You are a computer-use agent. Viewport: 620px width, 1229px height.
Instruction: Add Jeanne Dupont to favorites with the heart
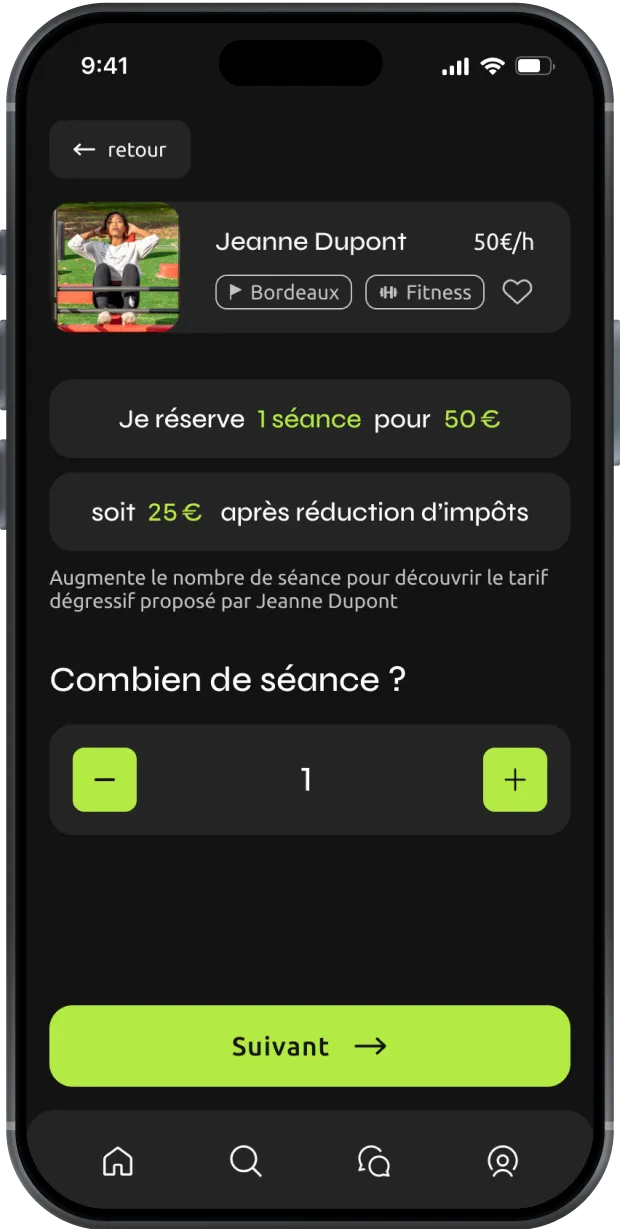tap(517, 292)
